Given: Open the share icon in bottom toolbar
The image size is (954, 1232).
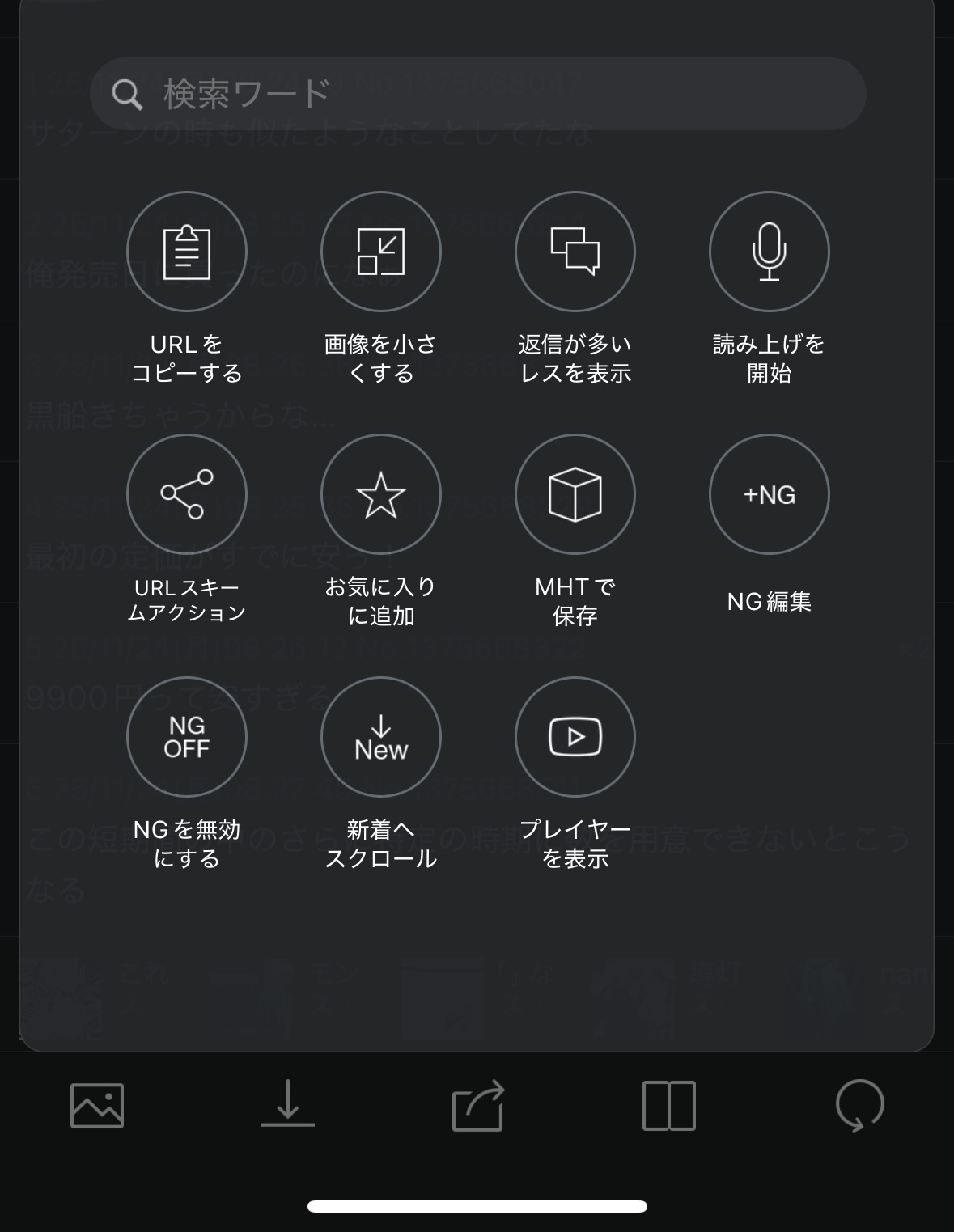Looking at the screenshot, I should pyautogui.click(x=478, y=1105).
